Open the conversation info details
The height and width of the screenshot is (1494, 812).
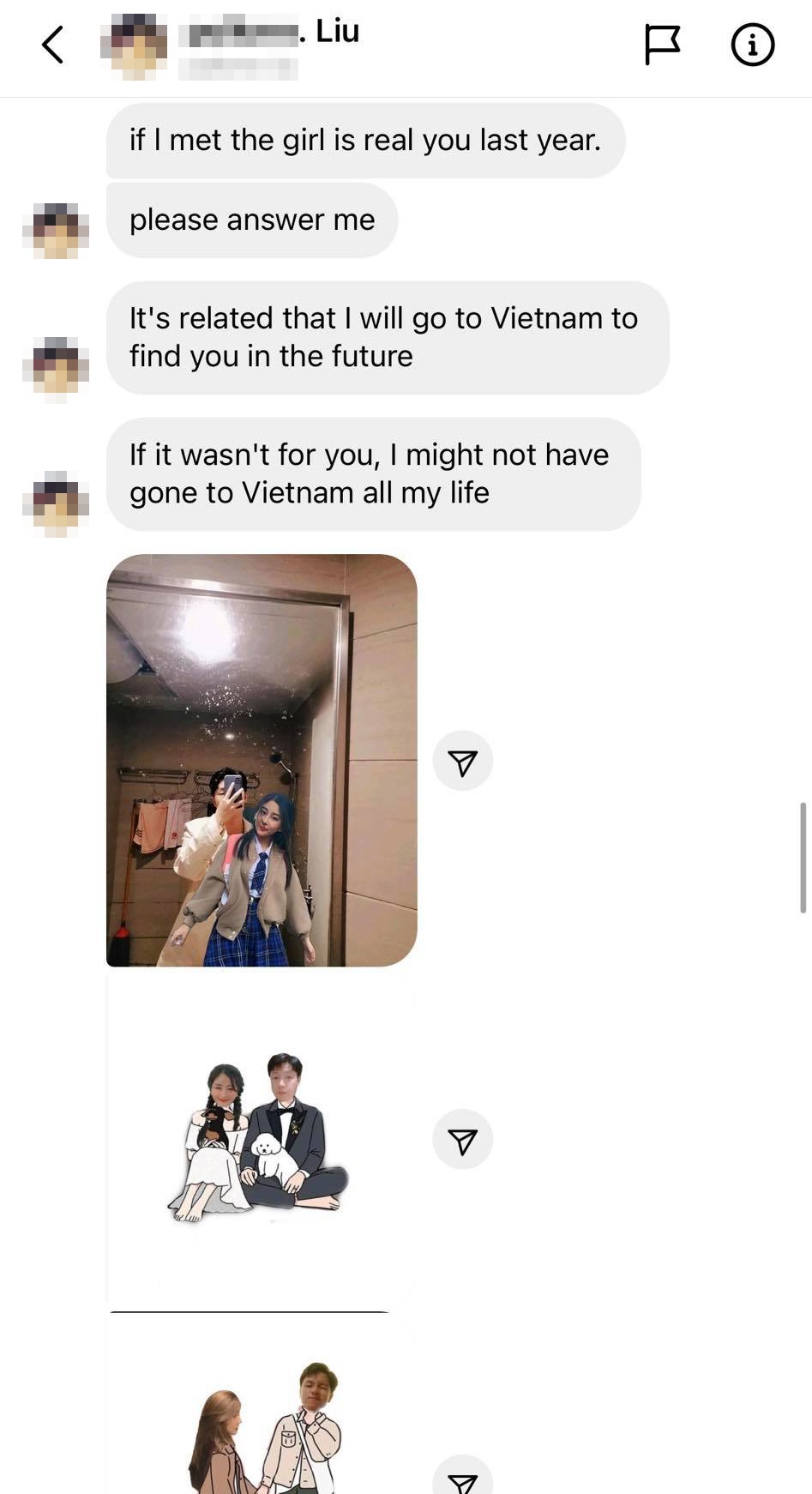click(x=752, y=45)
